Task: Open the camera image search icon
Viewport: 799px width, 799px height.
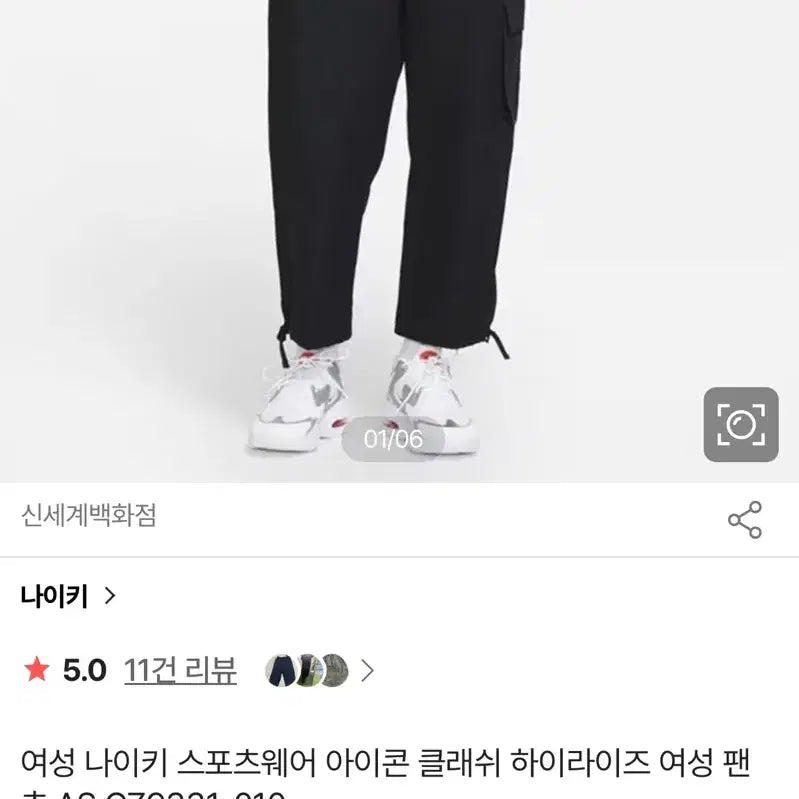Action: coord(740,425)
